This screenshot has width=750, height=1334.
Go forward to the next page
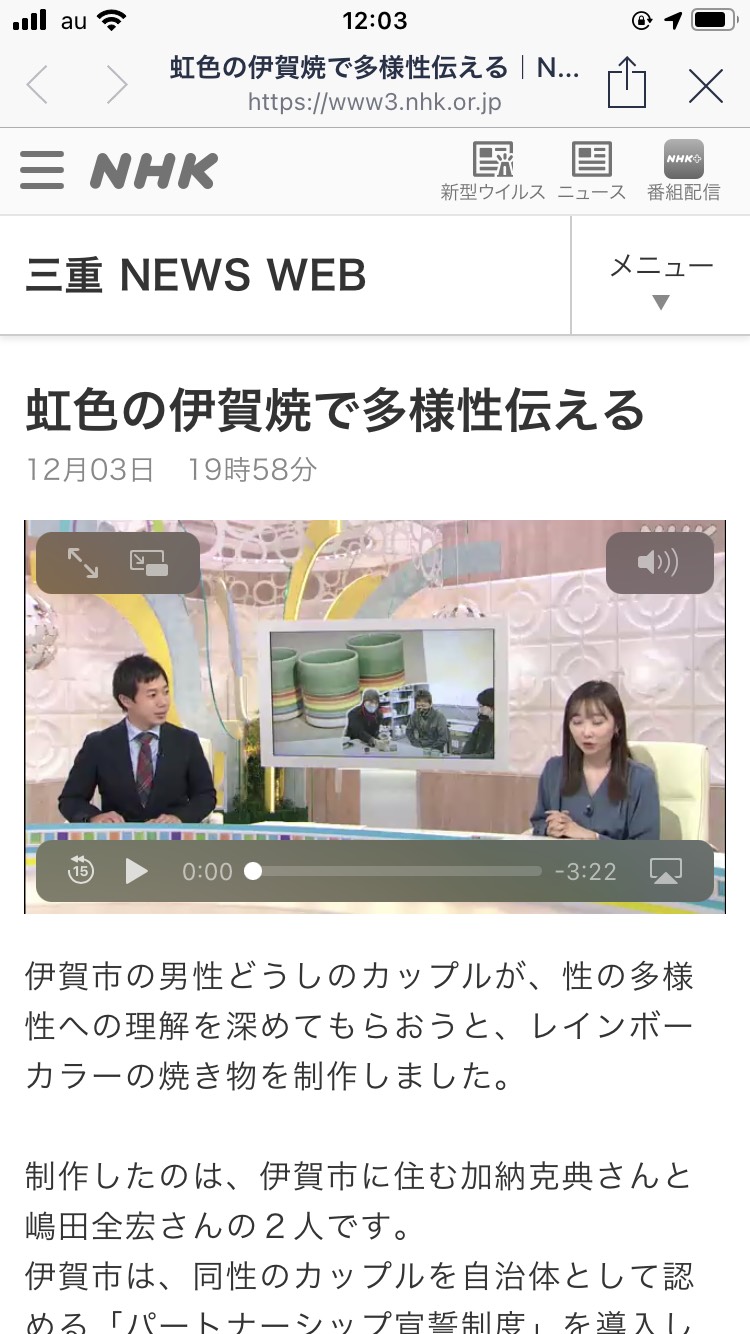tap(117, 85)
